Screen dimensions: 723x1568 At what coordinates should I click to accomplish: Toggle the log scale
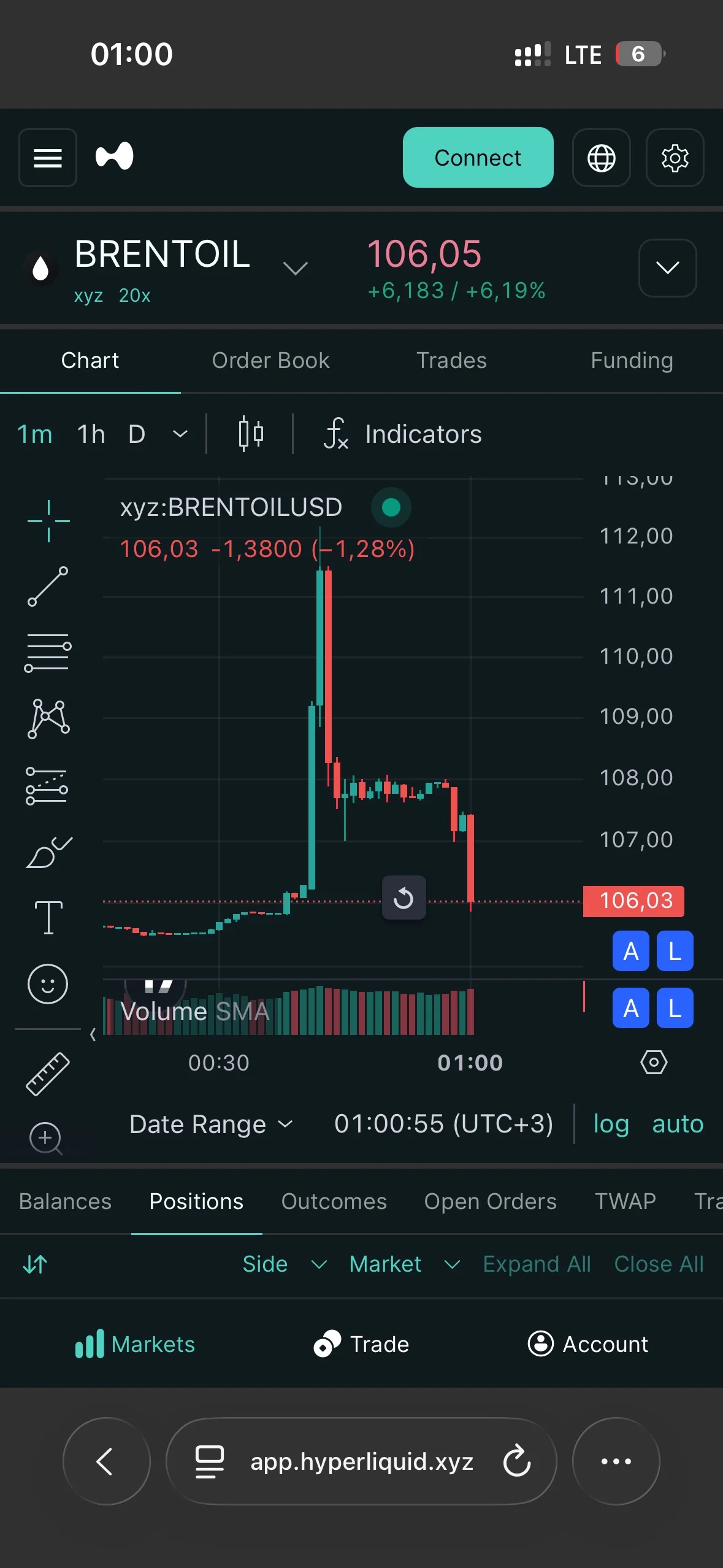click(611, 1124)
